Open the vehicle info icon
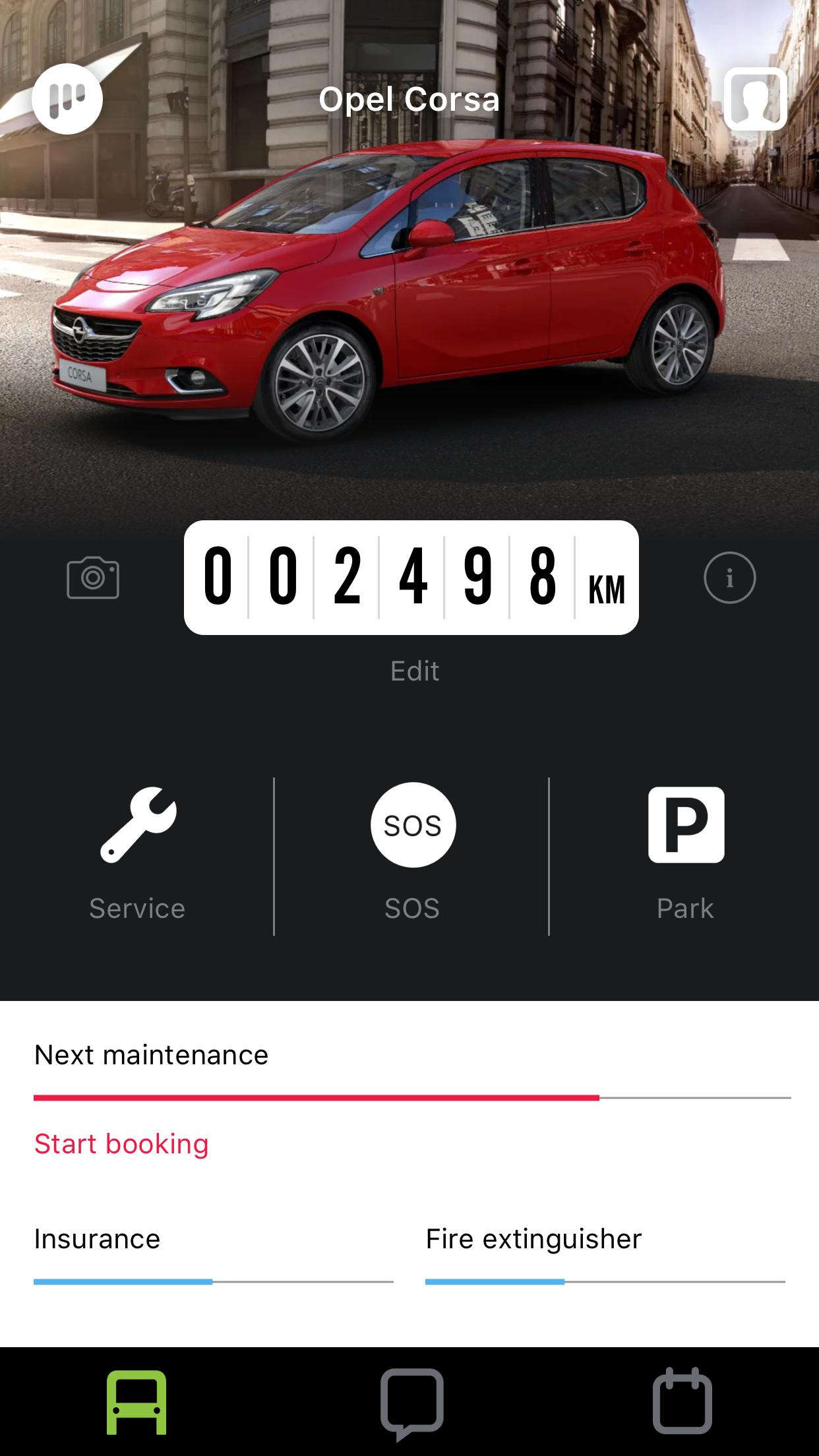The width and height of the screenshot is (819, 1456). pyautogui.click(x=729, y=578)
